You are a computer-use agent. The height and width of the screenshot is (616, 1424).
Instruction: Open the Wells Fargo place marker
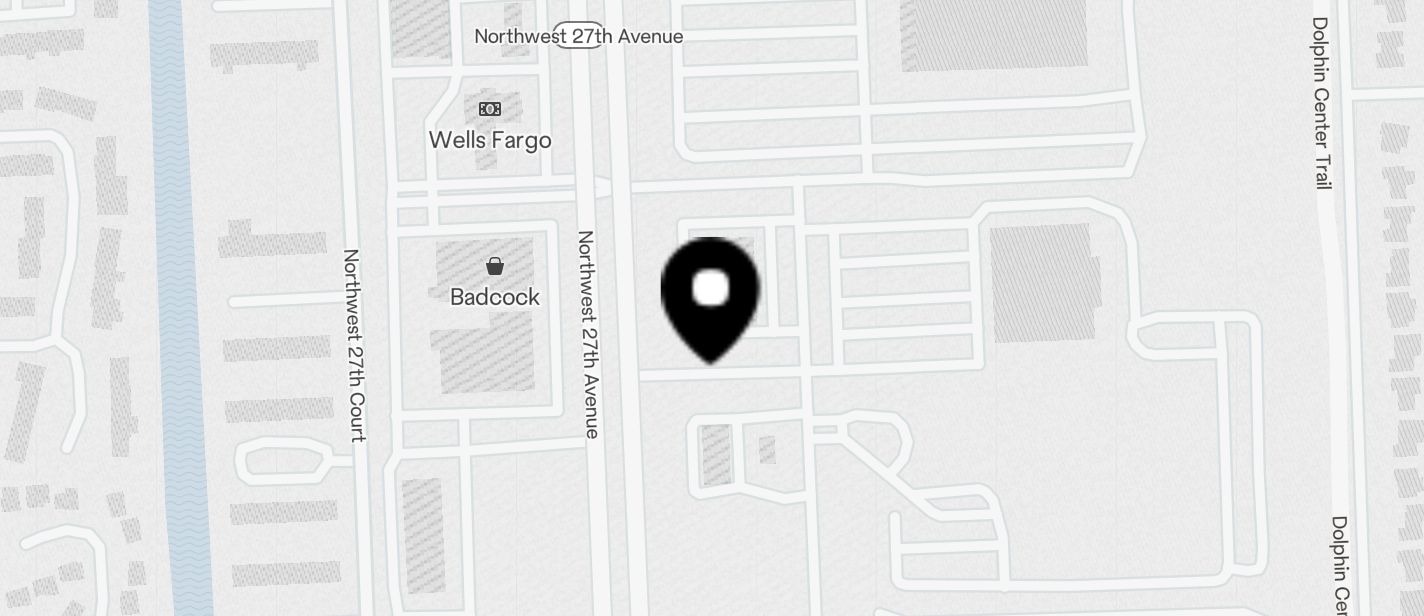(x=490, y=109)
